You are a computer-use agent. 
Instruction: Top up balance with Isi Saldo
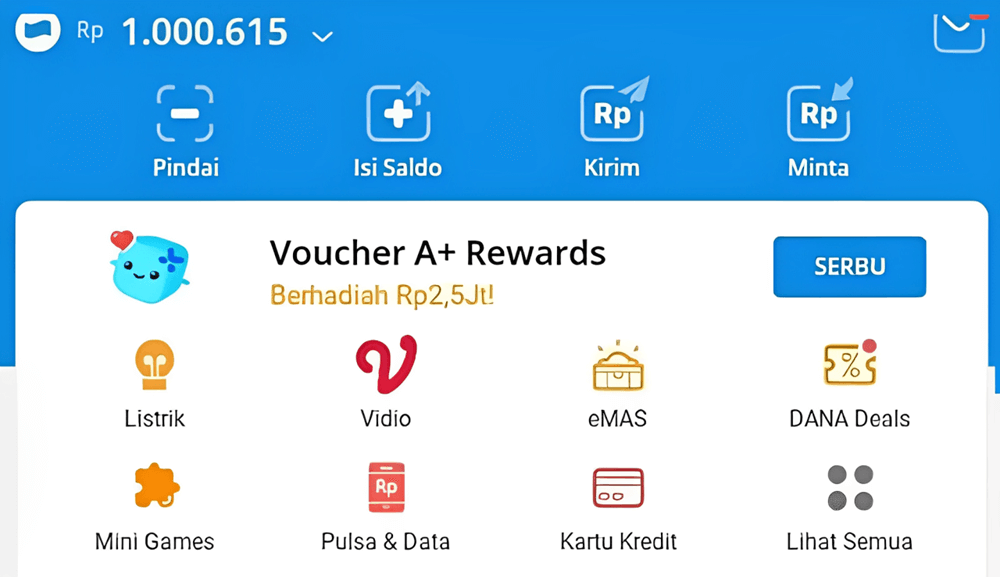pos(397,131)
